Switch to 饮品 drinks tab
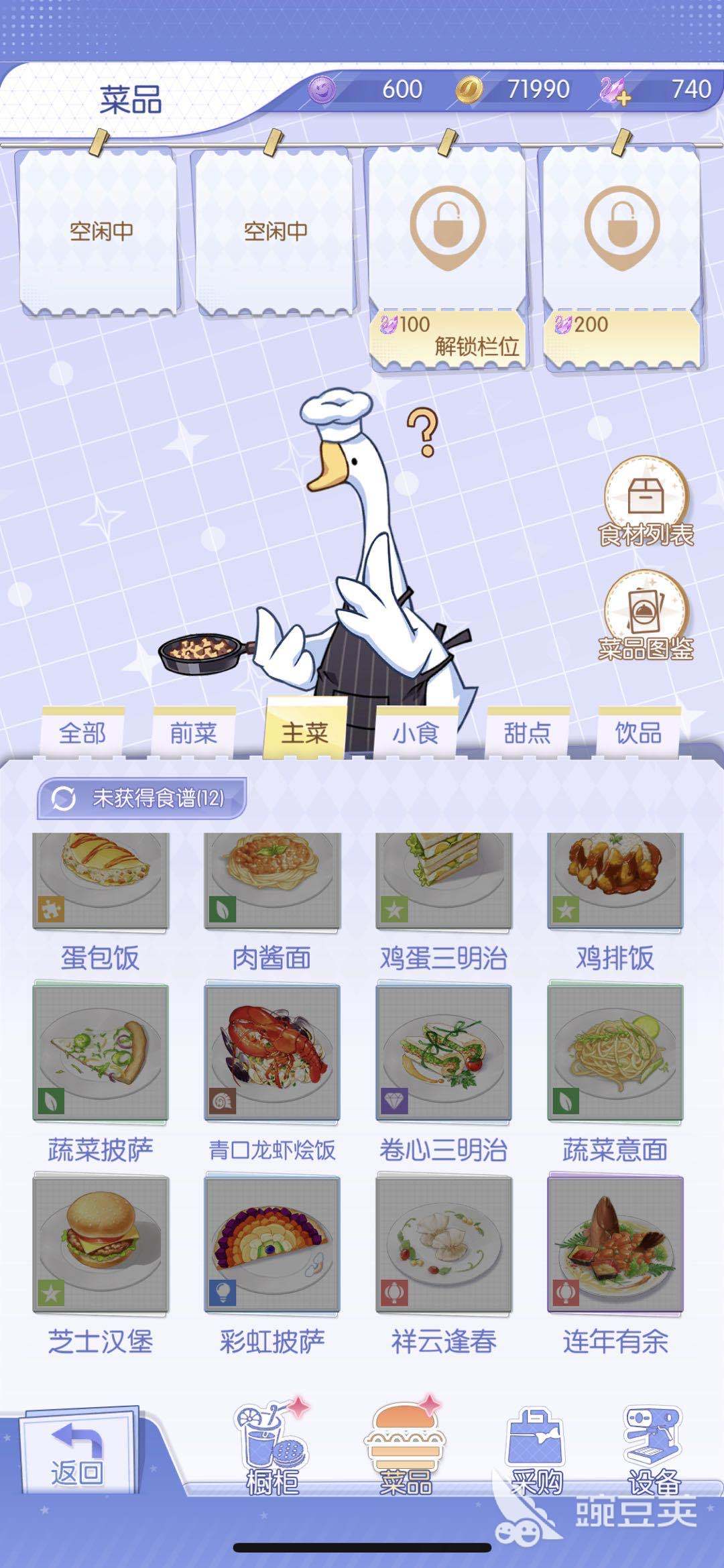Image resolution: width=724 pixels, height=1568 pixels. tap(638, 733)
